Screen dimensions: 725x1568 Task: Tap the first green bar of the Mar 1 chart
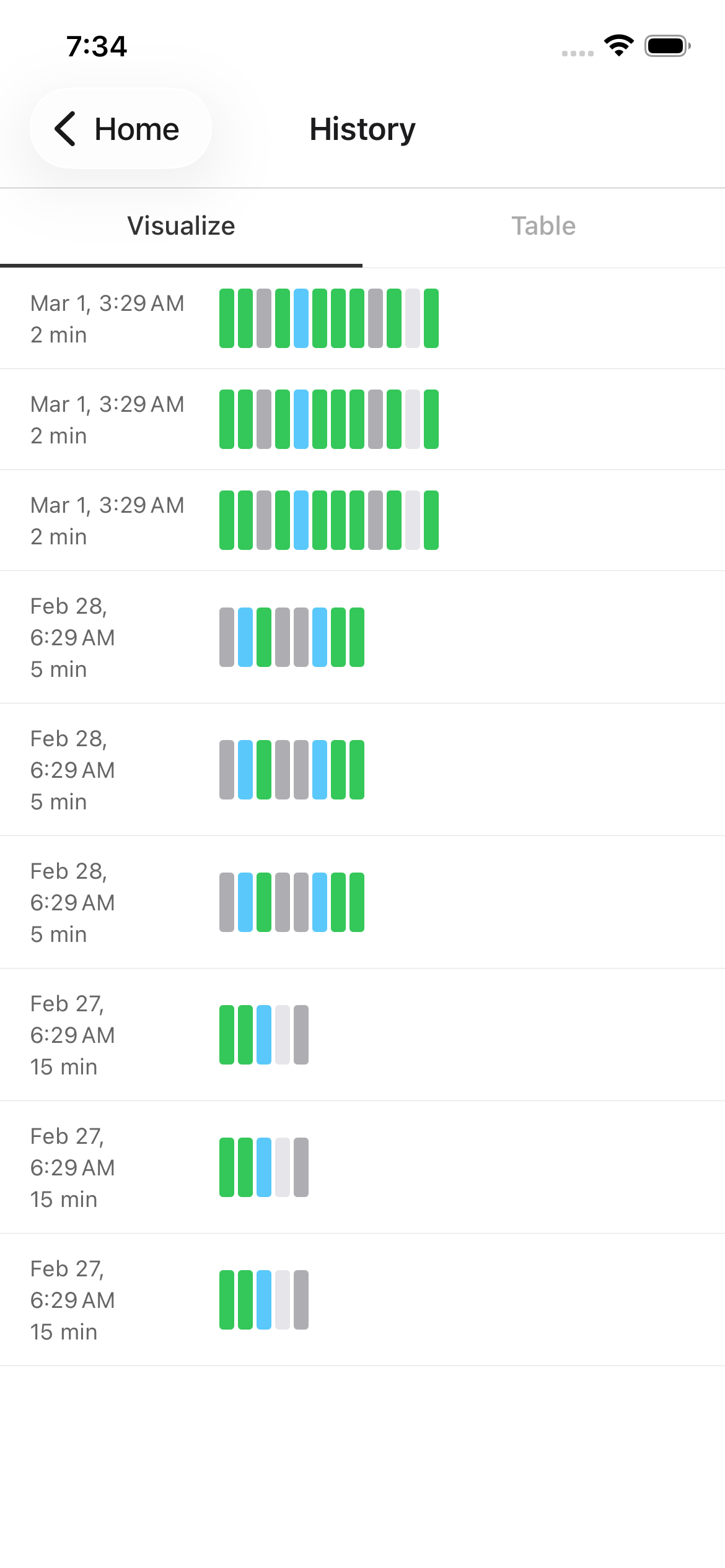[226, 317]
